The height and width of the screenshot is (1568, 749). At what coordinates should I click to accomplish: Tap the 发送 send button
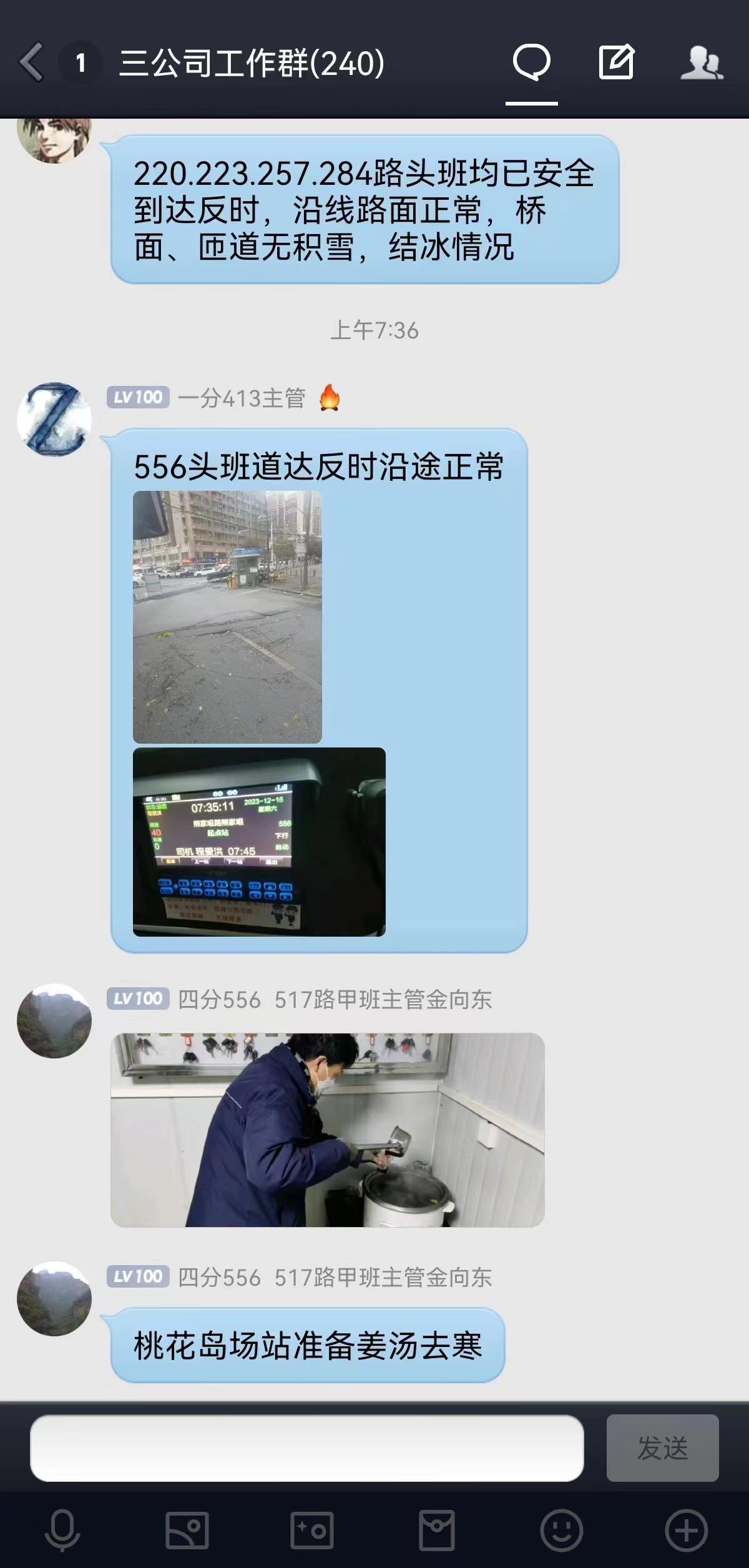(662, 1447)
